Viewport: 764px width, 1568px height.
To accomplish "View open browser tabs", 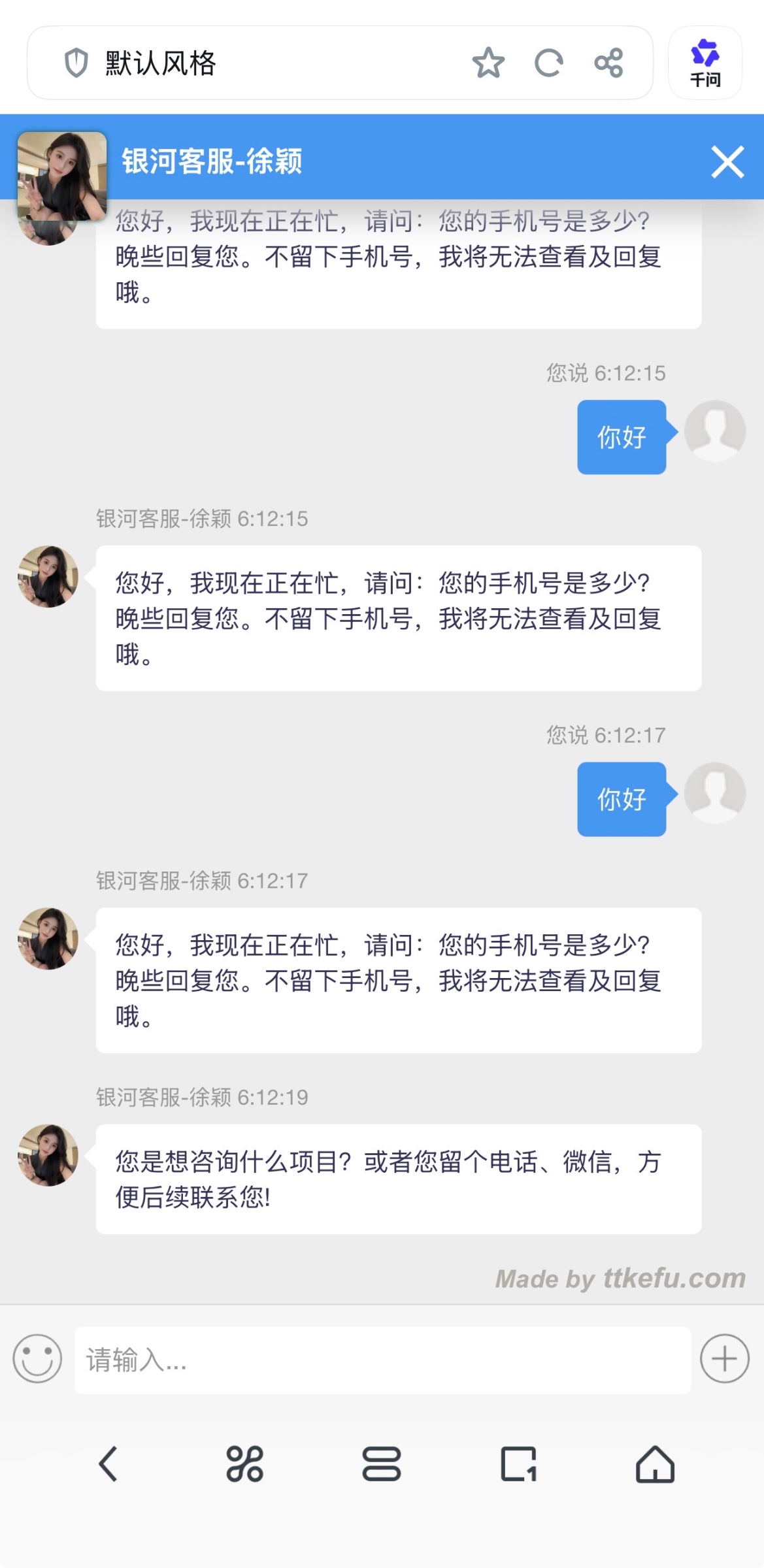I will pos(518,1463).
